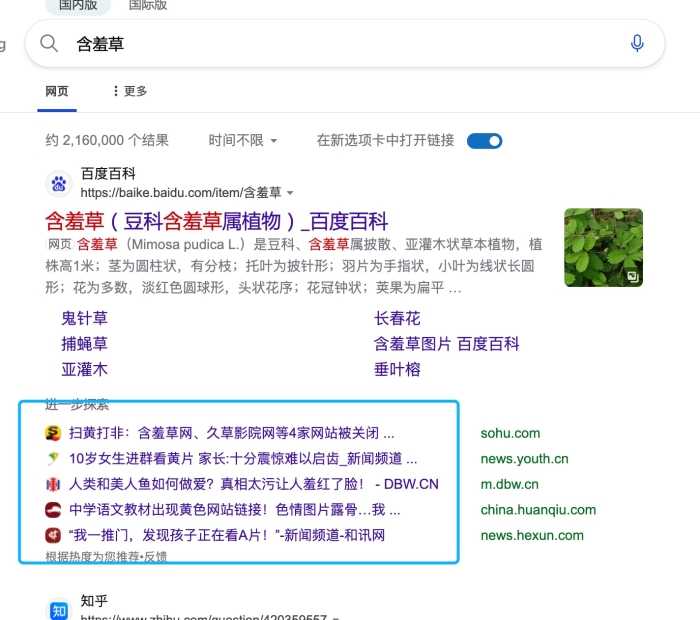The height and width of the screenshot is (620, 700).
Task: Open the 10岁女生 news.youth.cn article link
Action: [x=243, y=459]
